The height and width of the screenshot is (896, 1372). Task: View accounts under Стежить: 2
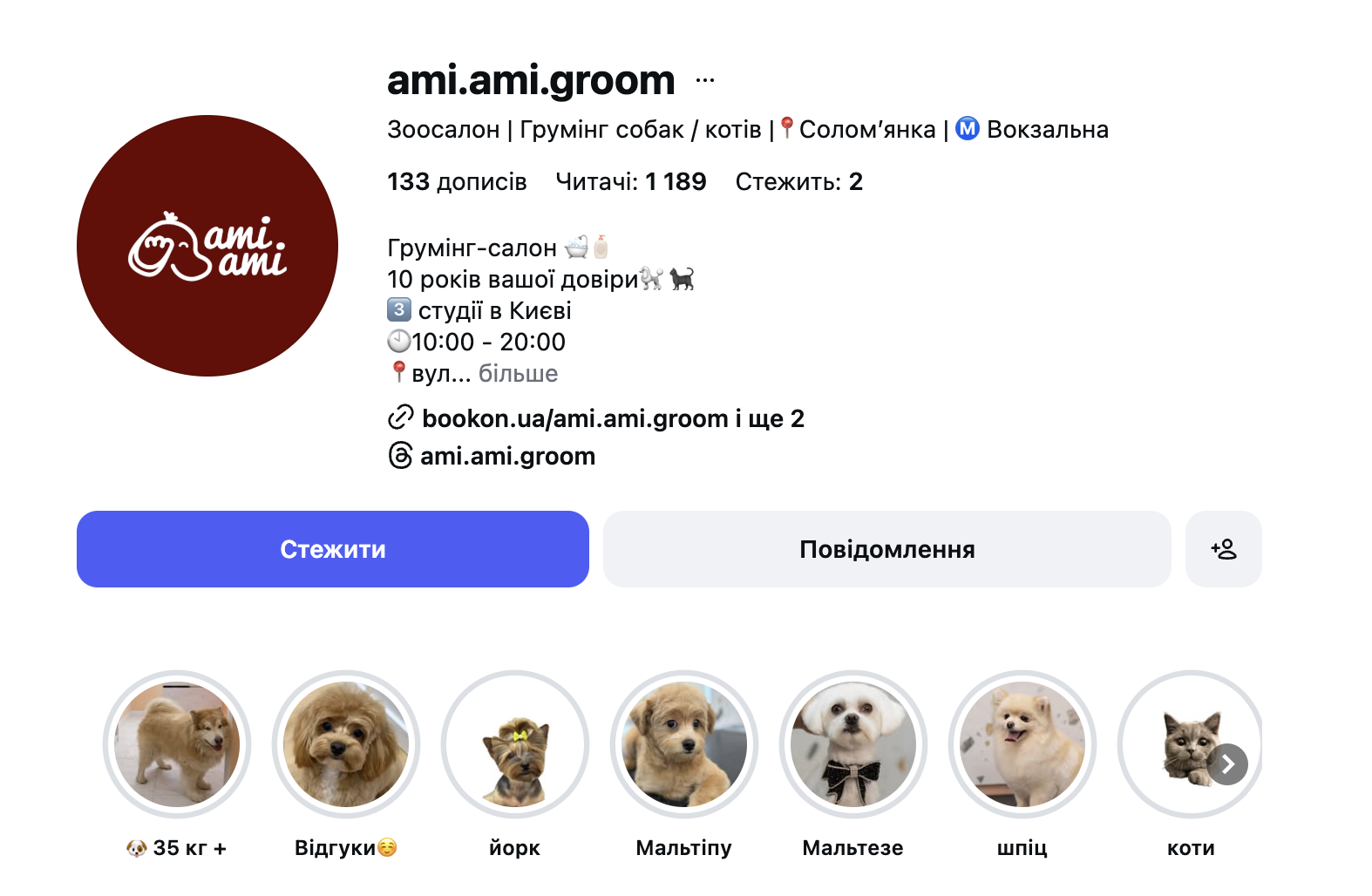pyautogui.click(x=798, y=181)
